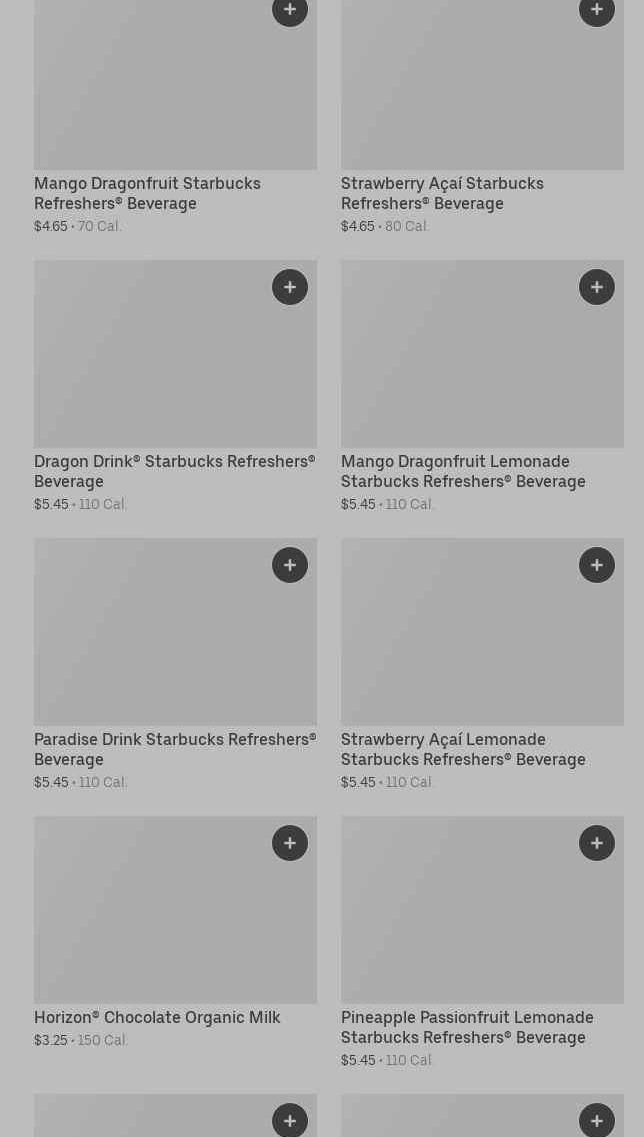Image resolution: width=644 pixels, height=1137 pixels.
Task: Add Dragon Drink Starbucks Refreshers to cart
Action: (x=290, y=287)
